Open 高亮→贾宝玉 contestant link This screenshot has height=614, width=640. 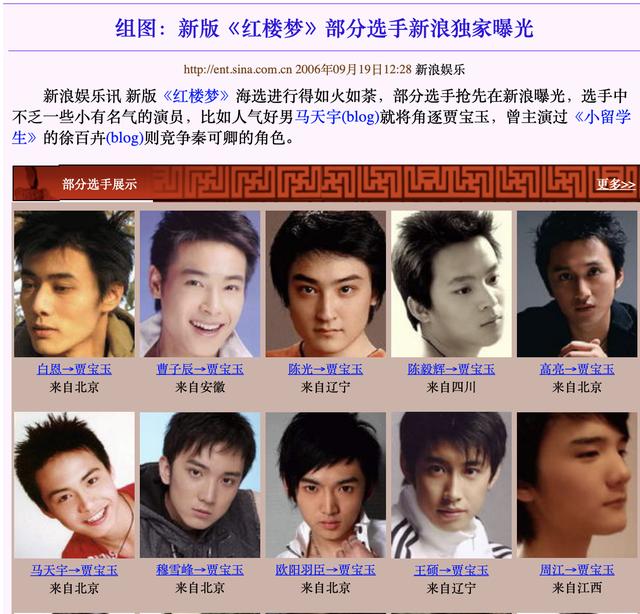[x=577, y=369]
